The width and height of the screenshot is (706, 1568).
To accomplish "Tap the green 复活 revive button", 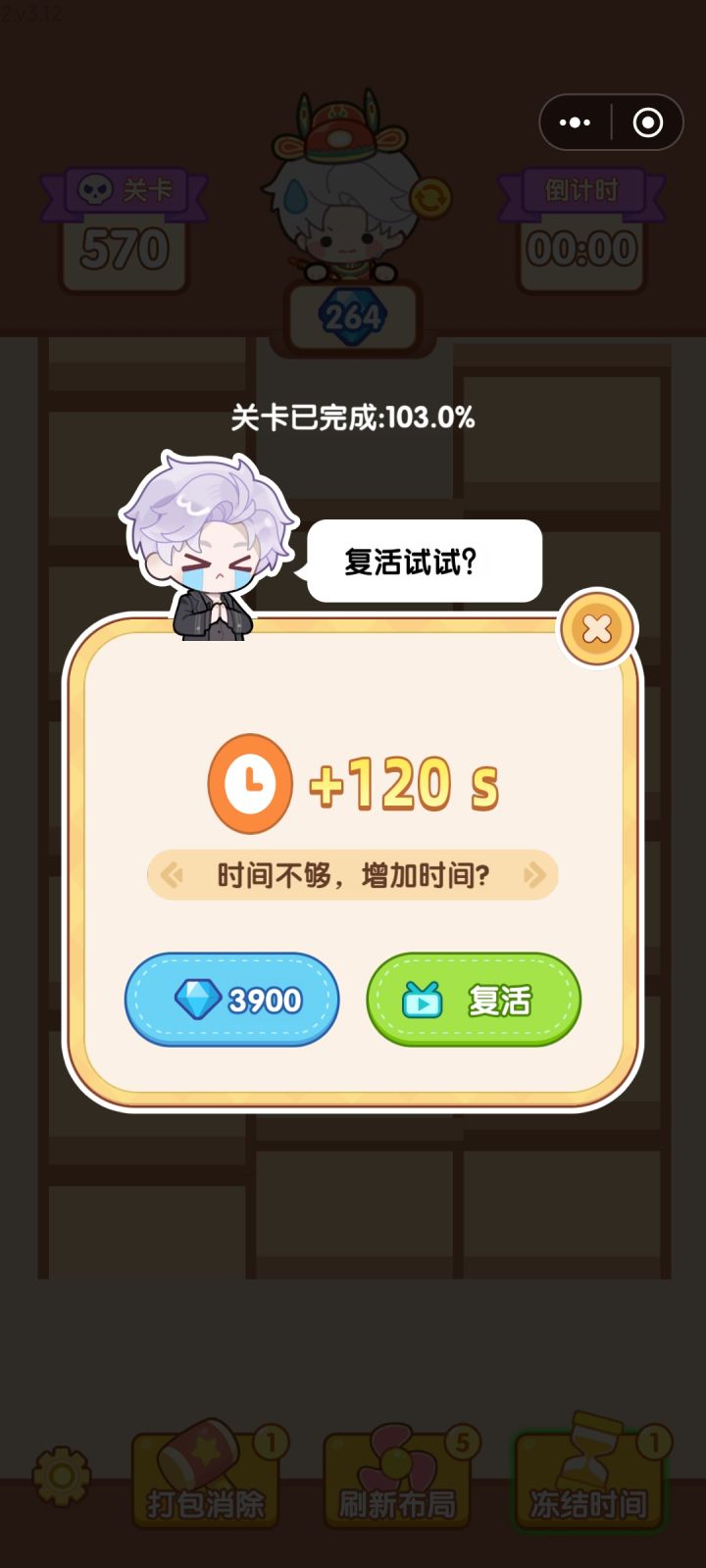I will (x=474, y=1000).
